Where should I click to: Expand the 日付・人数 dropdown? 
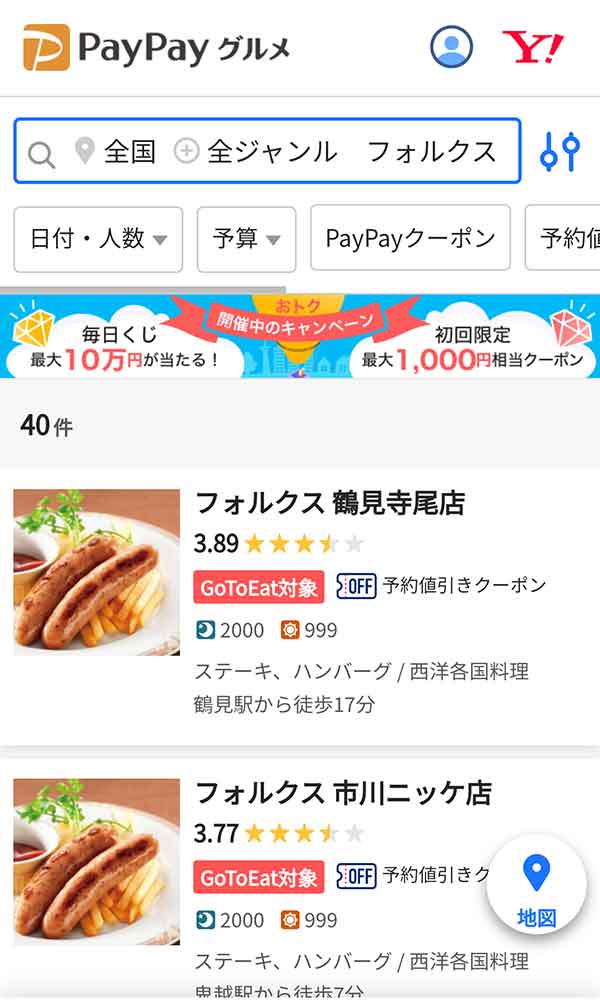pos(98,239)
